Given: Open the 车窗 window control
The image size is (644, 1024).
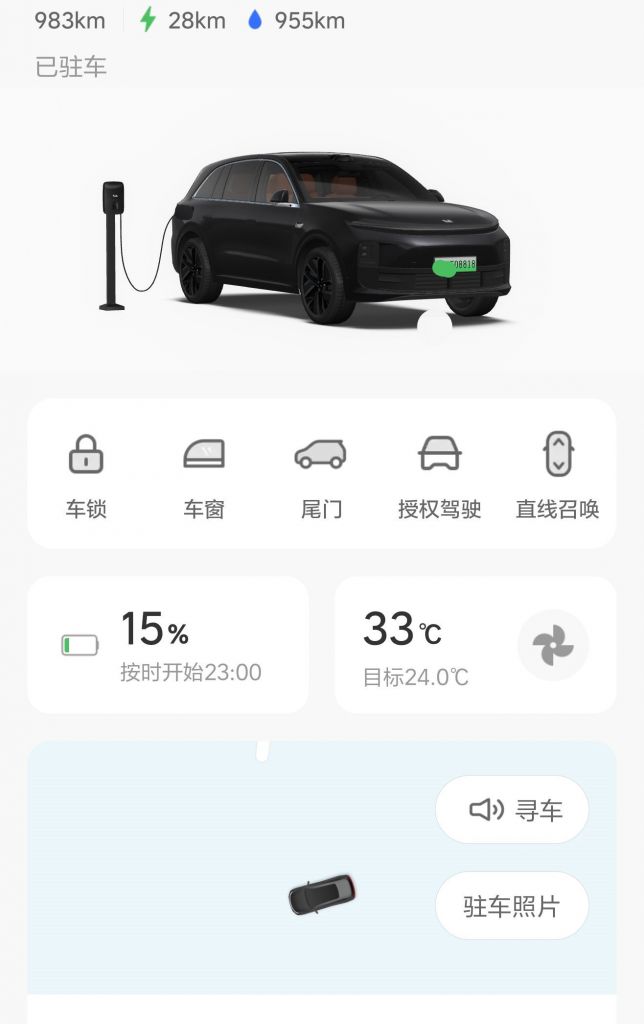Looking at the screenshot, I should pos(204,474).
